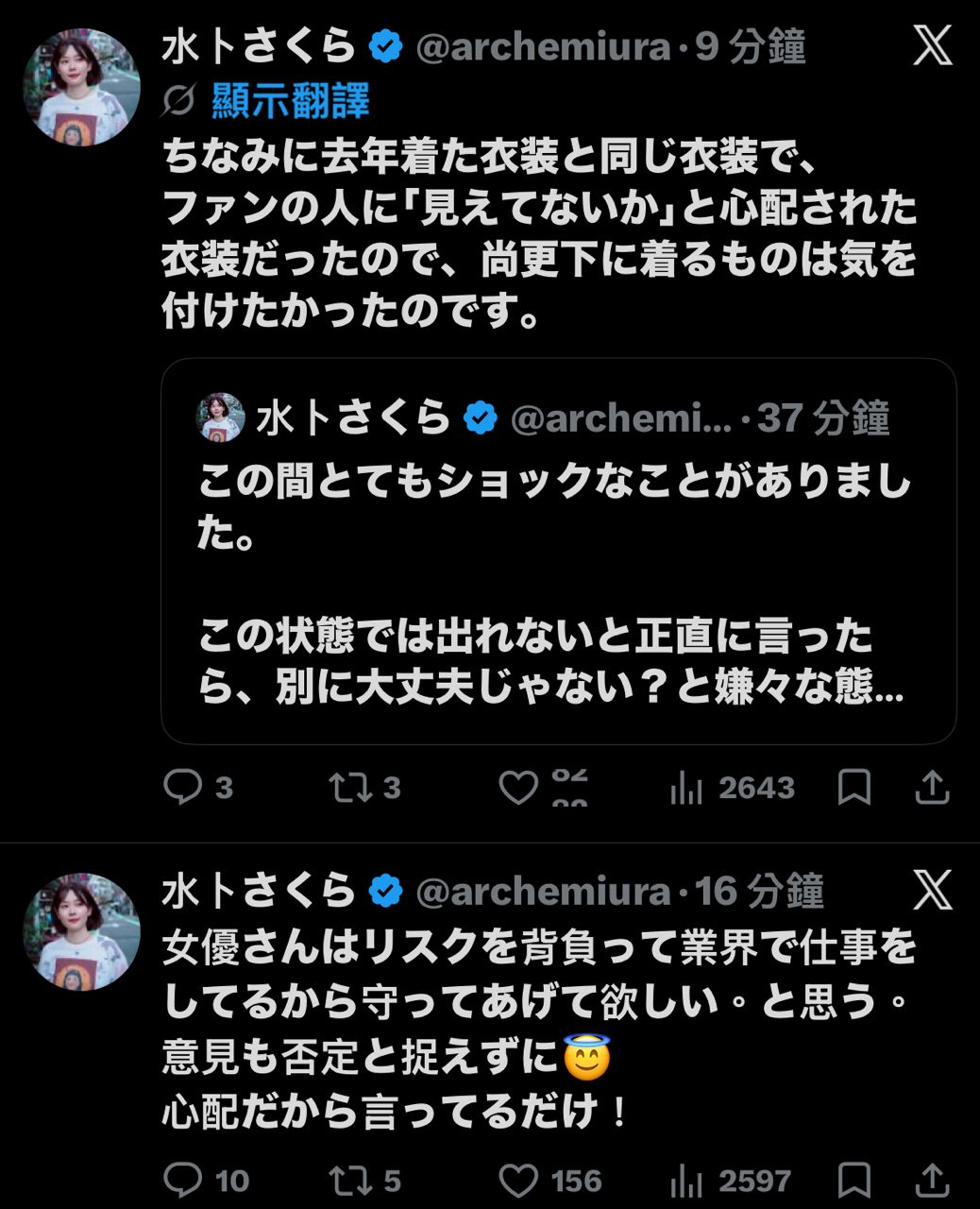Retweet the 16 分鐘 tweet
Viewport: 980px width, 1209px height.
pos(349,1180)
